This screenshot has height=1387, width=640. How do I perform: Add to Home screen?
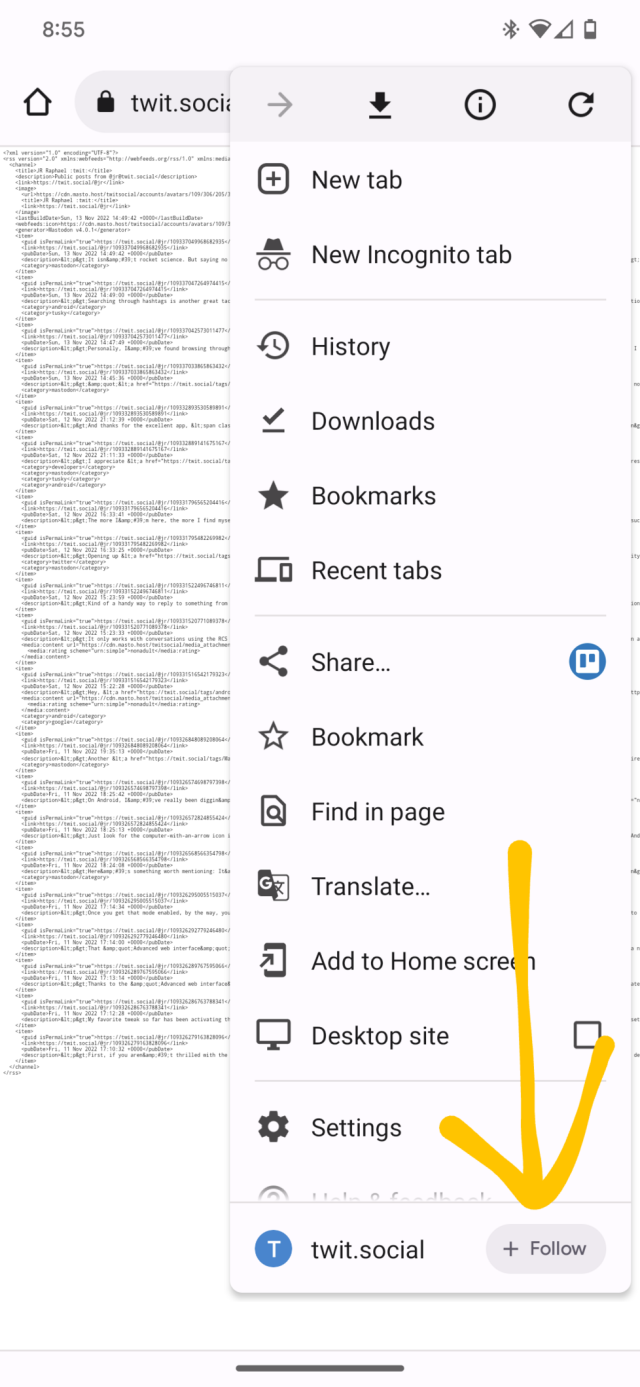click(x=422, y=961)
